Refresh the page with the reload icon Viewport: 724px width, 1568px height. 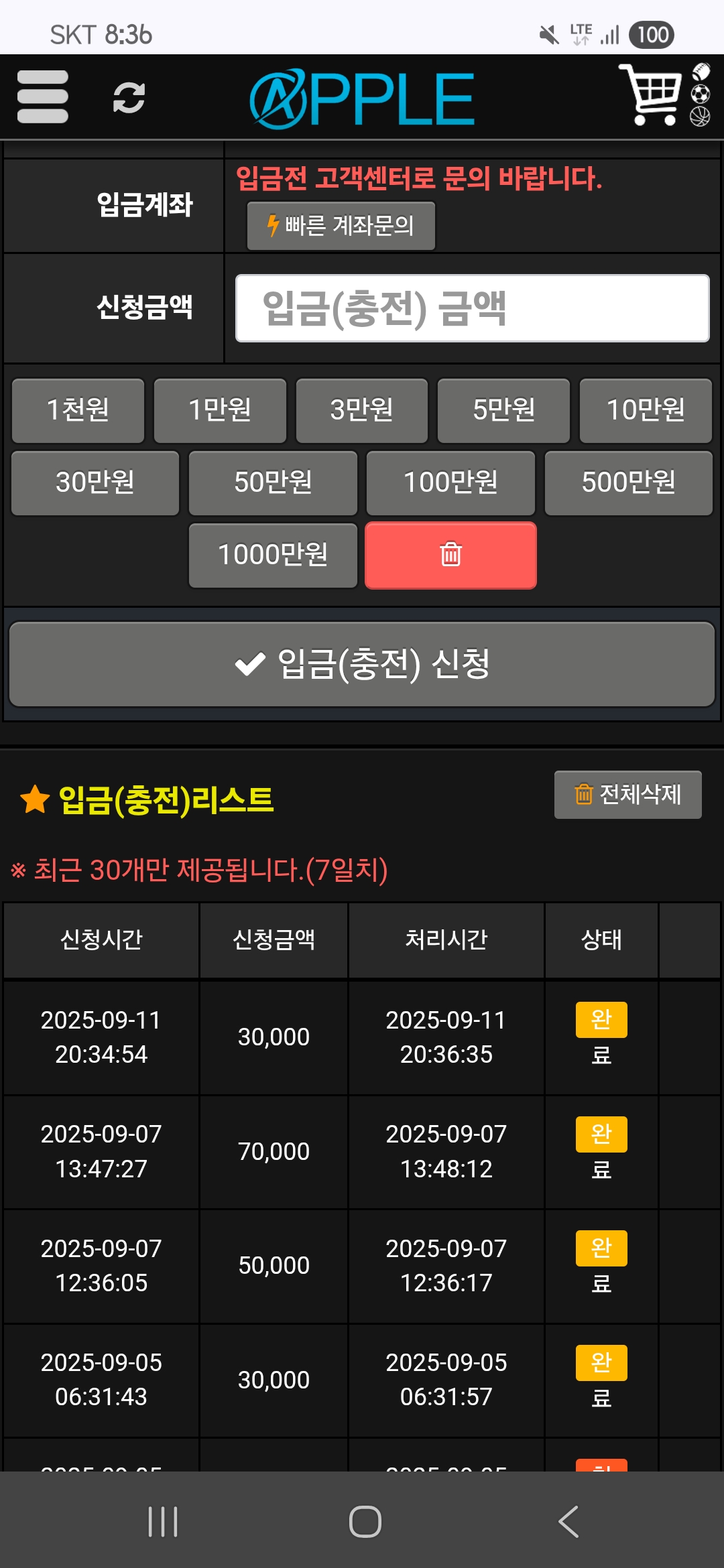coord(129,99)
